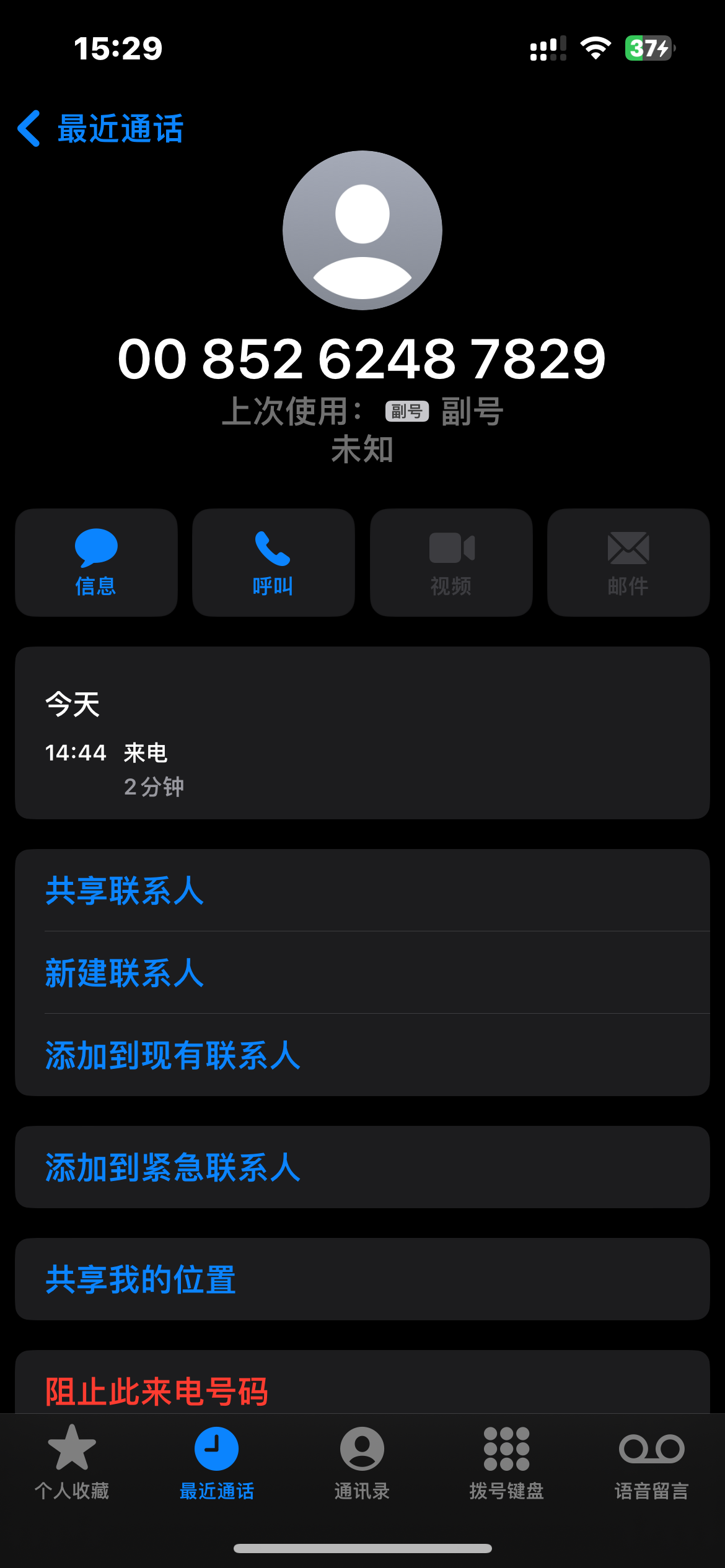The height and width of the screenshot is (1568, 725).
Task: Open 共享我的位置
Action: (x=140, y=1279)
